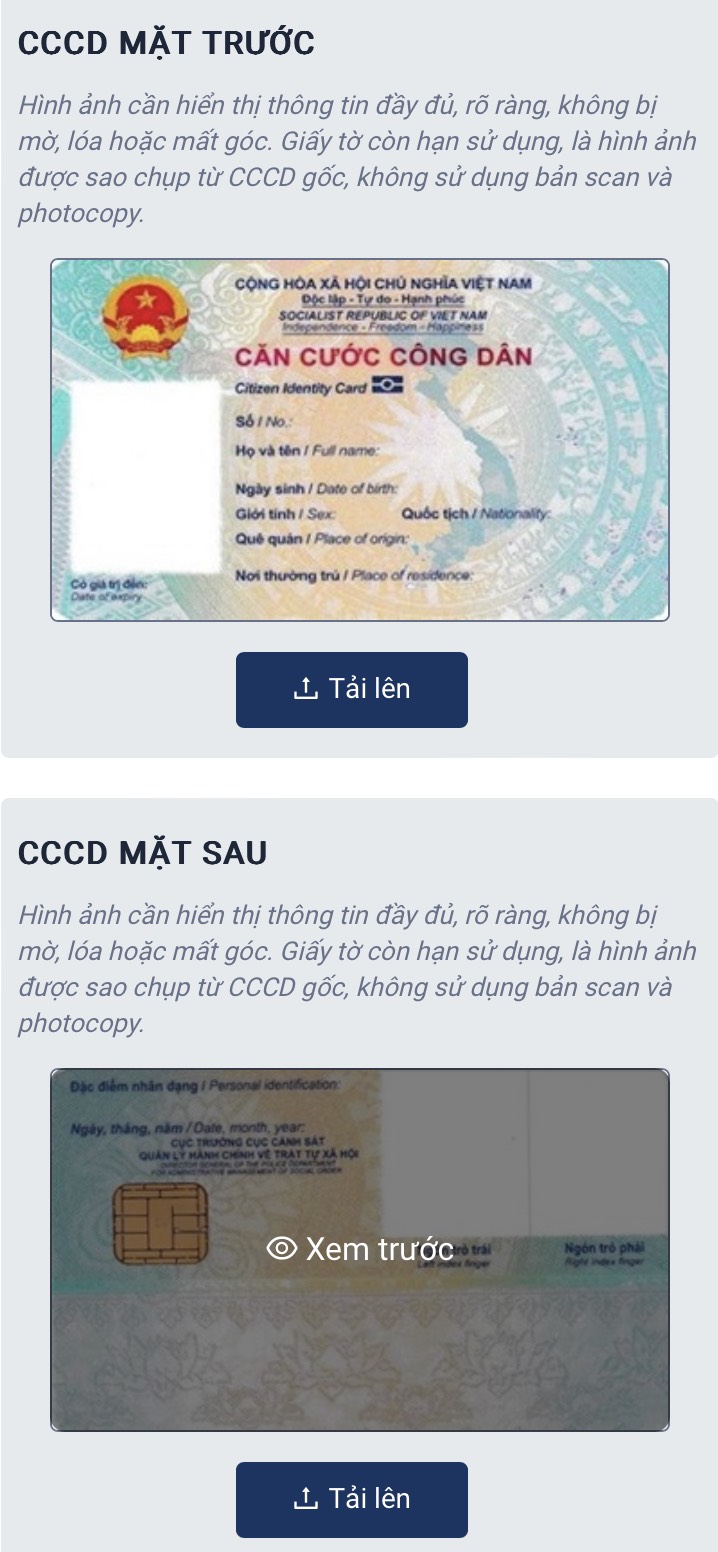Preview the back-side card image via Xem trước
The width and height of the screenshot is (718, 1552).
pos(360,1249)
